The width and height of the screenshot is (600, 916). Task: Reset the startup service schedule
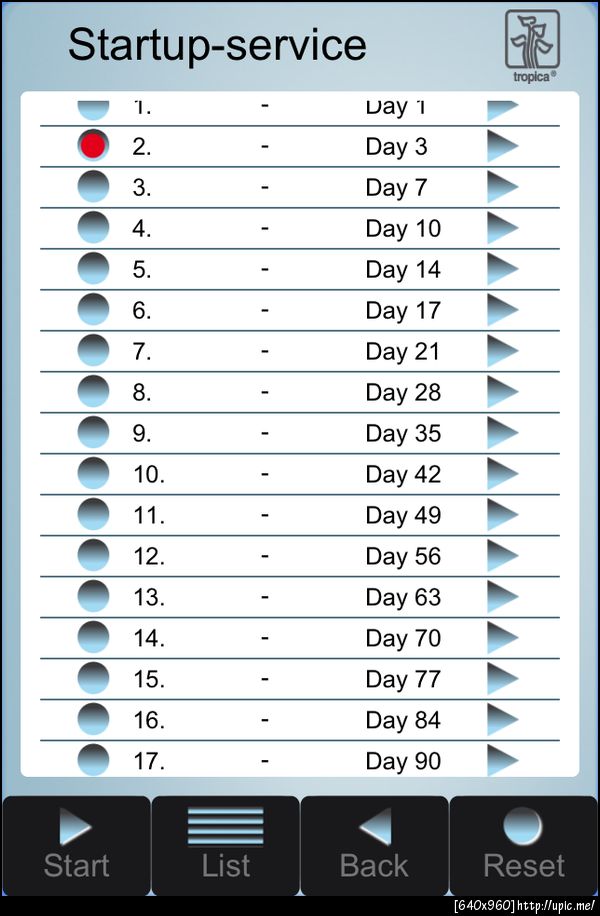click(524, 846)
